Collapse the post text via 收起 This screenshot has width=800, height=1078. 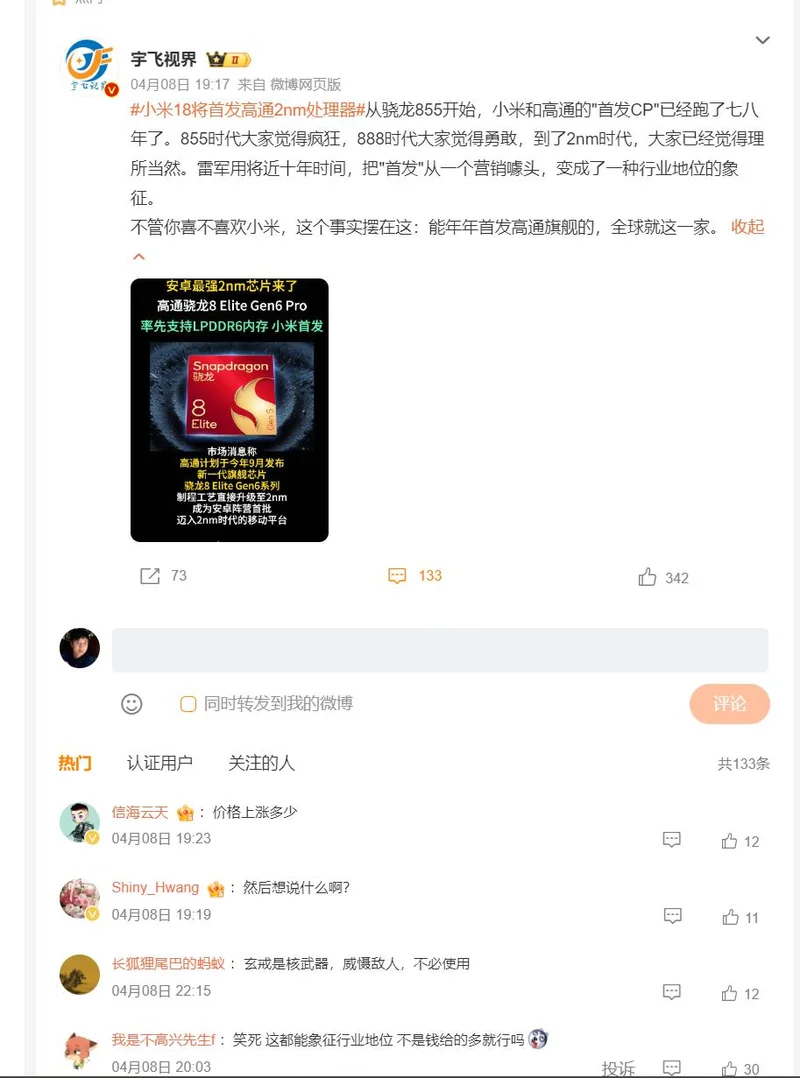[x=747, y=227]
